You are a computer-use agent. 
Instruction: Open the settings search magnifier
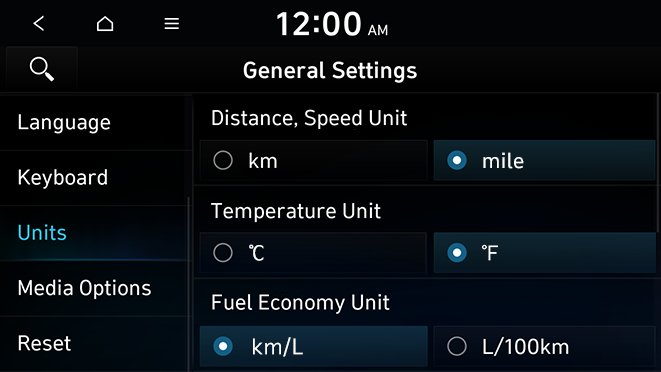point(42,69)
